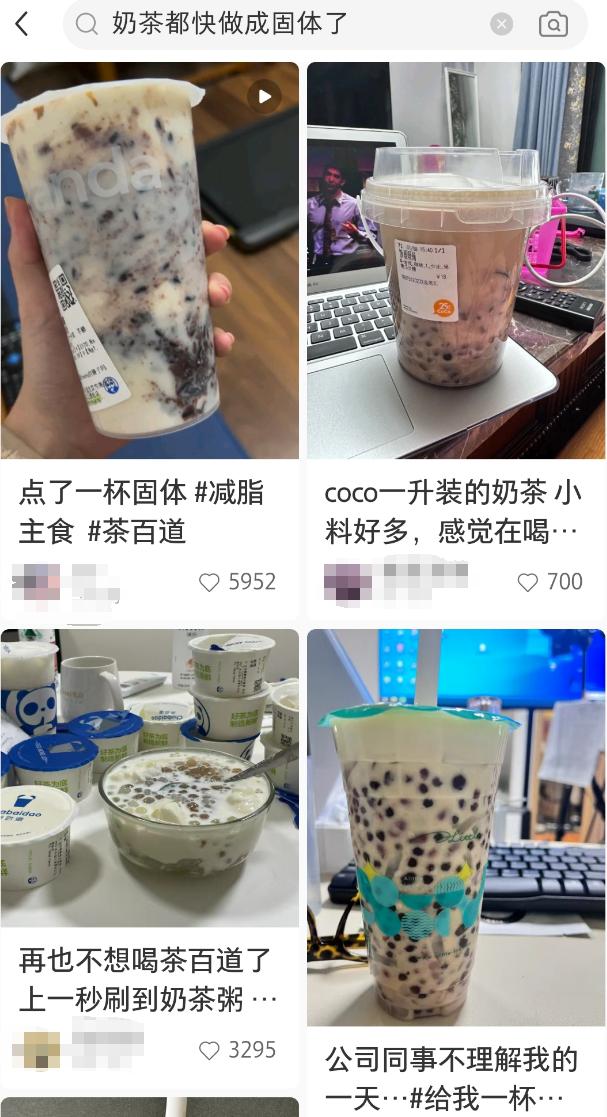The image size is (607, 1117).
Task: Like the coco post with 700 likes
Action: coord(527,582)
